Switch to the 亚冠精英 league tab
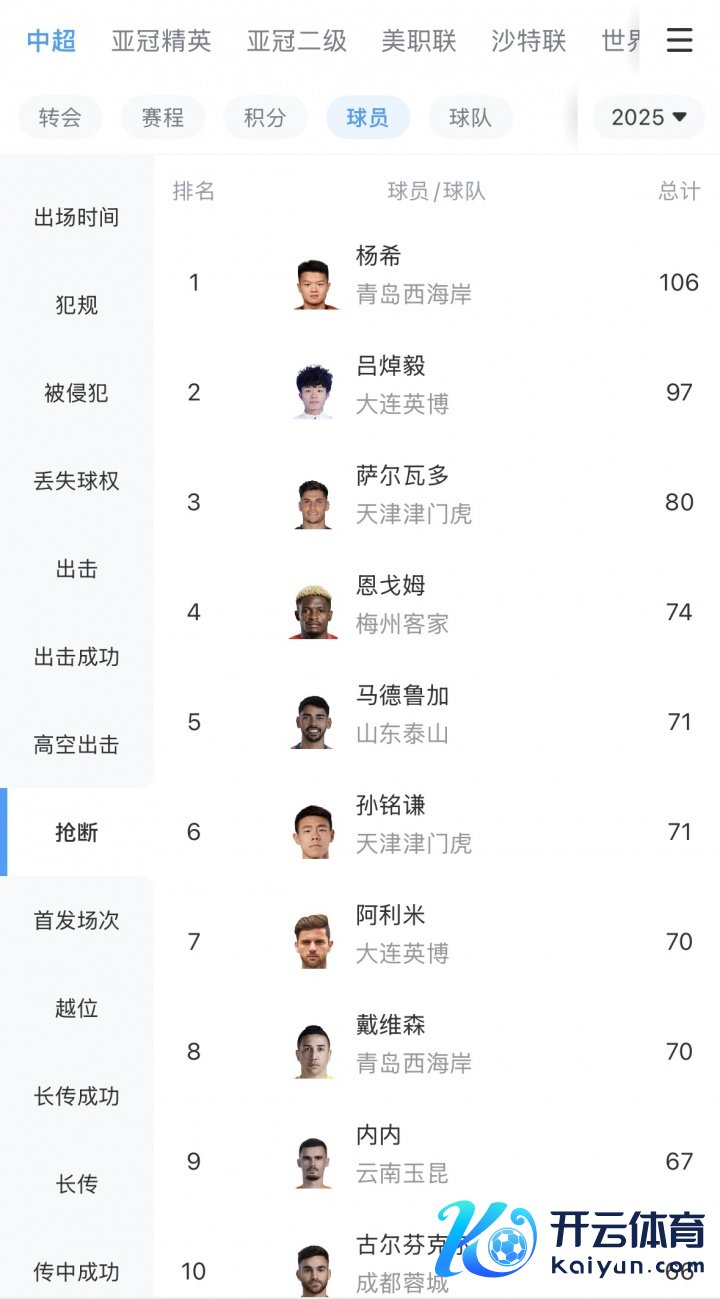The height and width of the screenshot is (1299, 720). click(x=161, y=41)
